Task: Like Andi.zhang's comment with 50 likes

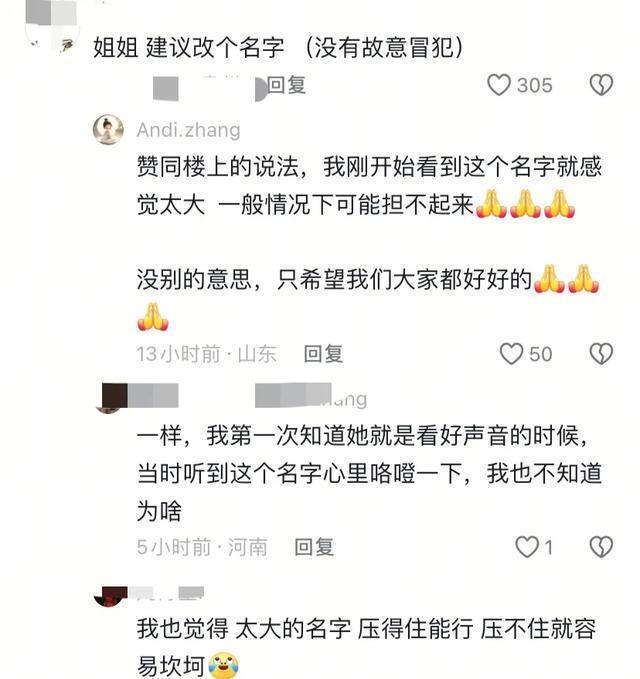Action: (511, 353)
